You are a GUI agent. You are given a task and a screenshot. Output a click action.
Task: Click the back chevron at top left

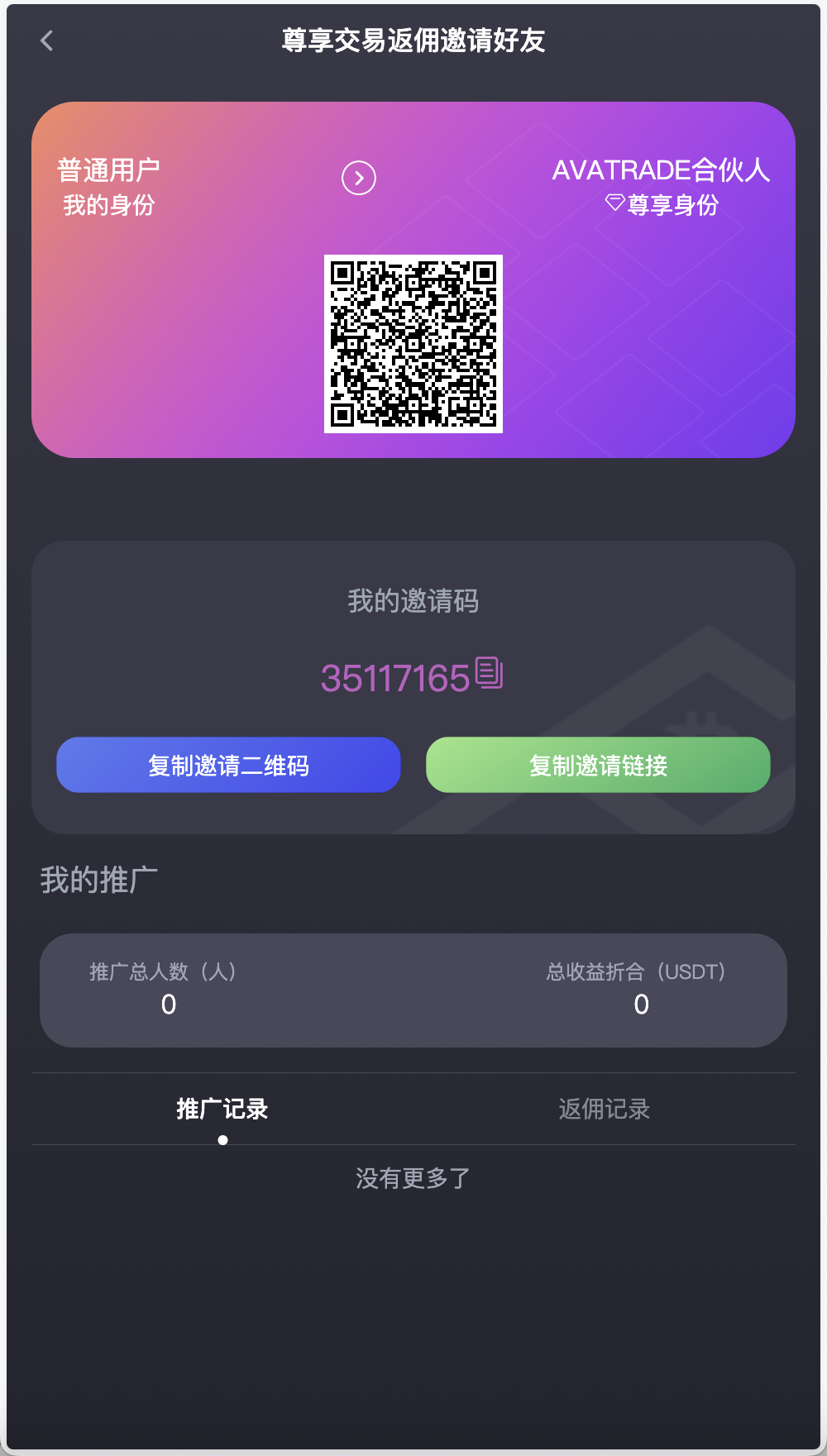click(x=47, y=41)
